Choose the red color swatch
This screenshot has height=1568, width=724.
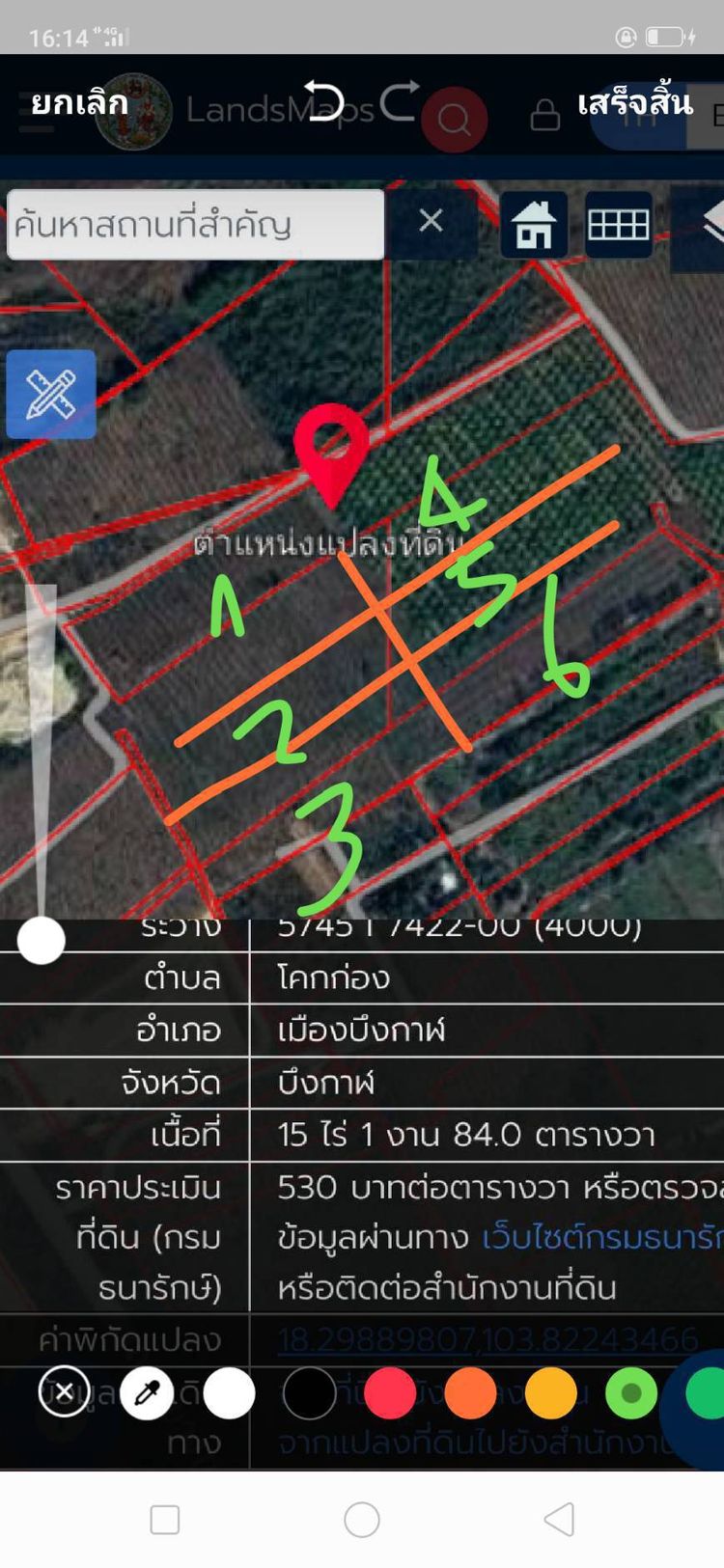coord(390,1392)
